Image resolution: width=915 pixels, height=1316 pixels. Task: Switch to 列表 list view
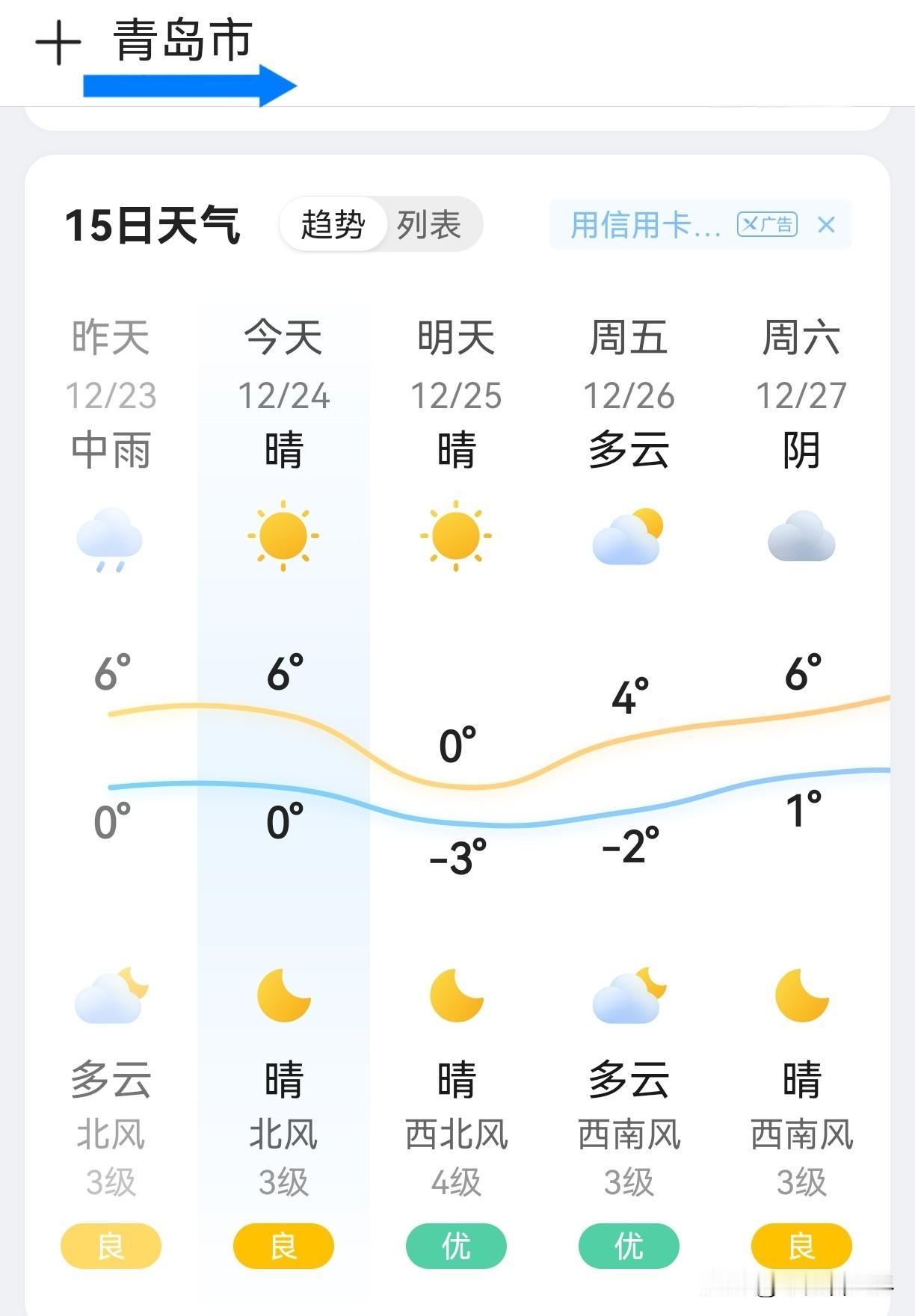429,223
